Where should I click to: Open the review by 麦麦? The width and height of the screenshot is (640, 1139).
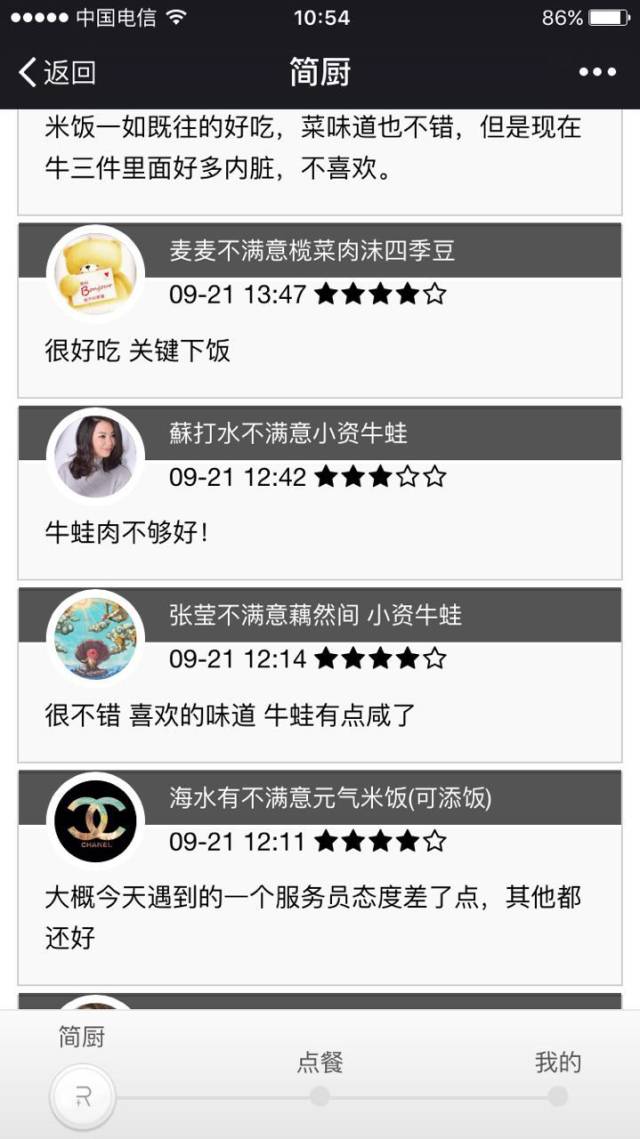coord(320,310)
